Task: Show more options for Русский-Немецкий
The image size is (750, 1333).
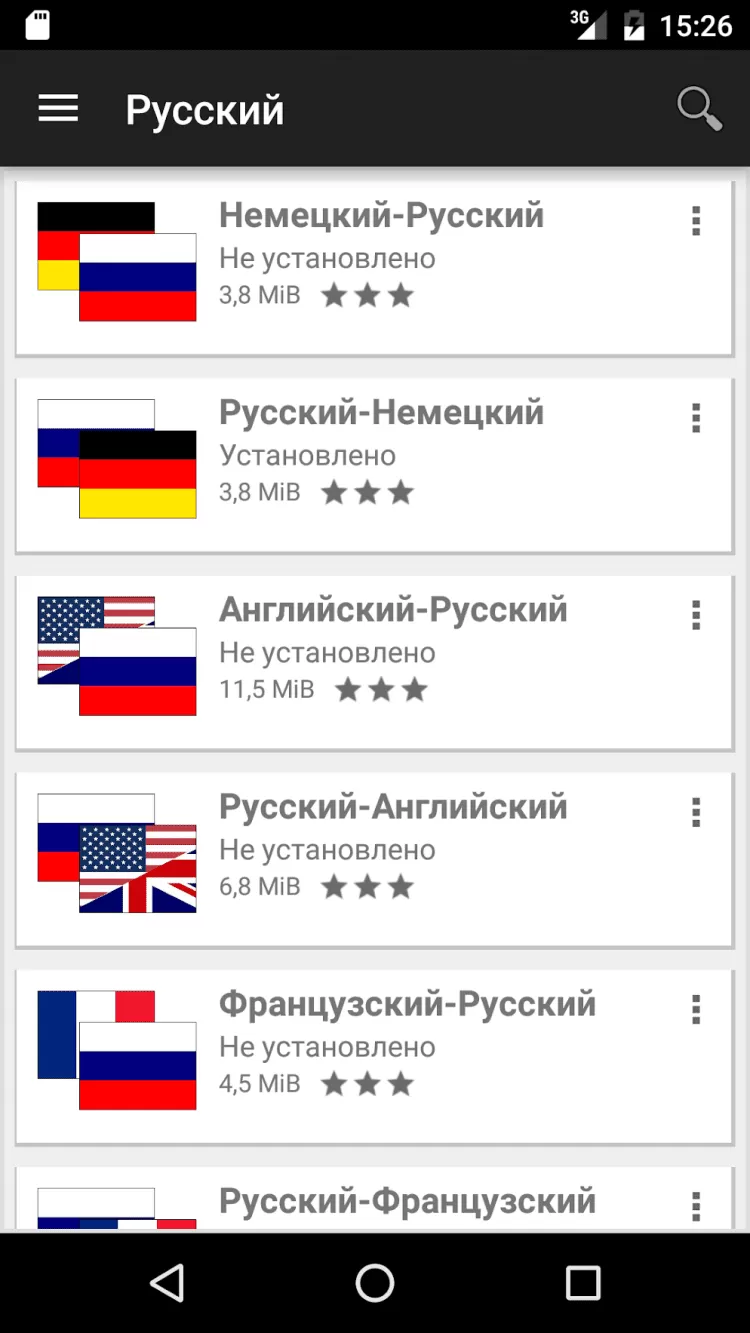Action: (x=696, y=418)
